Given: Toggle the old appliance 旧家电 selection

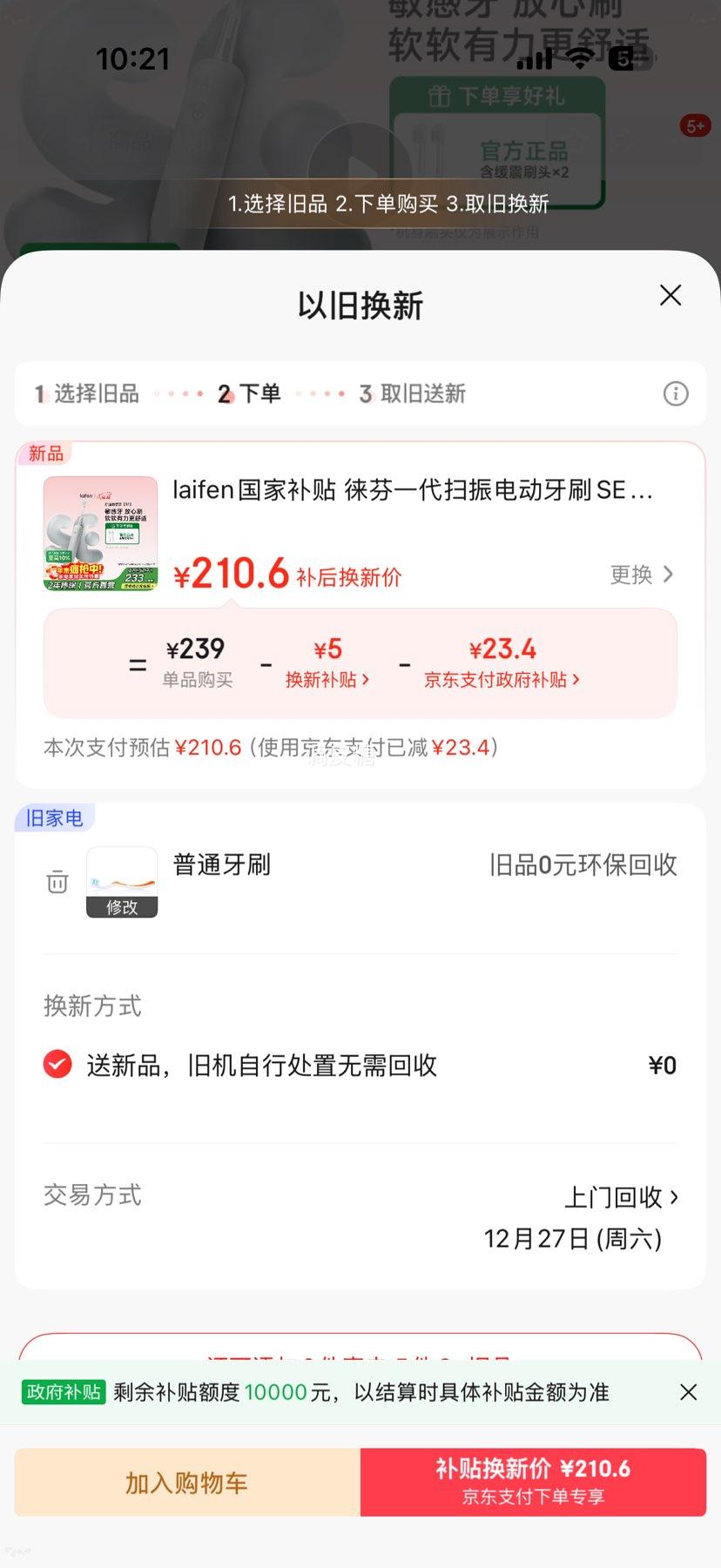Looking at the screenshot, I should click(54, 817).
